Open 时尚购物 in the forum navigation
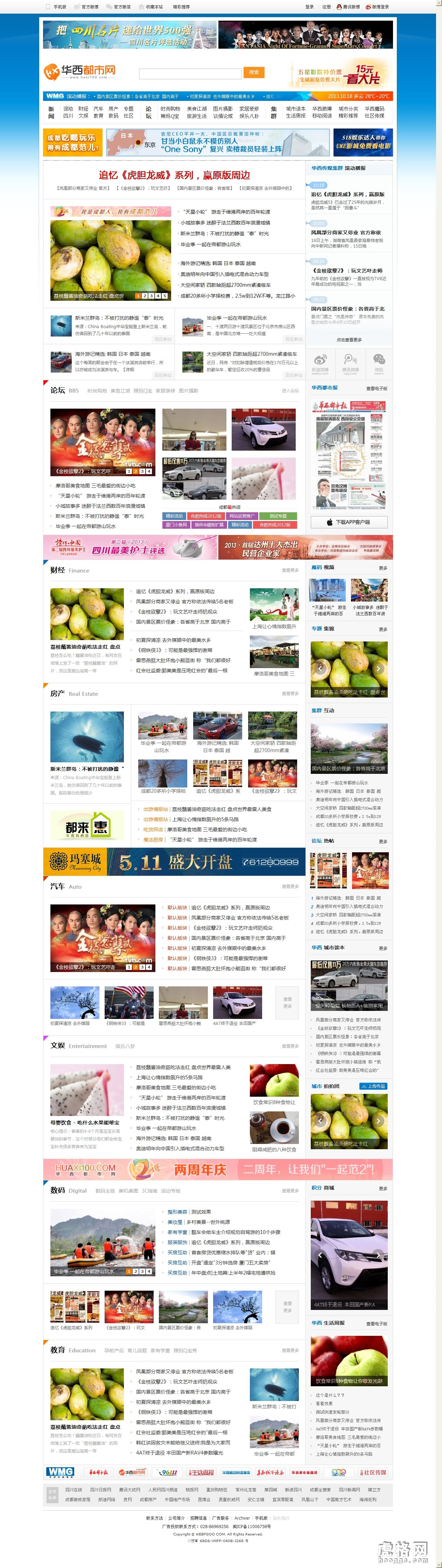The image size is (442, 1568). (x=170, y=109)
